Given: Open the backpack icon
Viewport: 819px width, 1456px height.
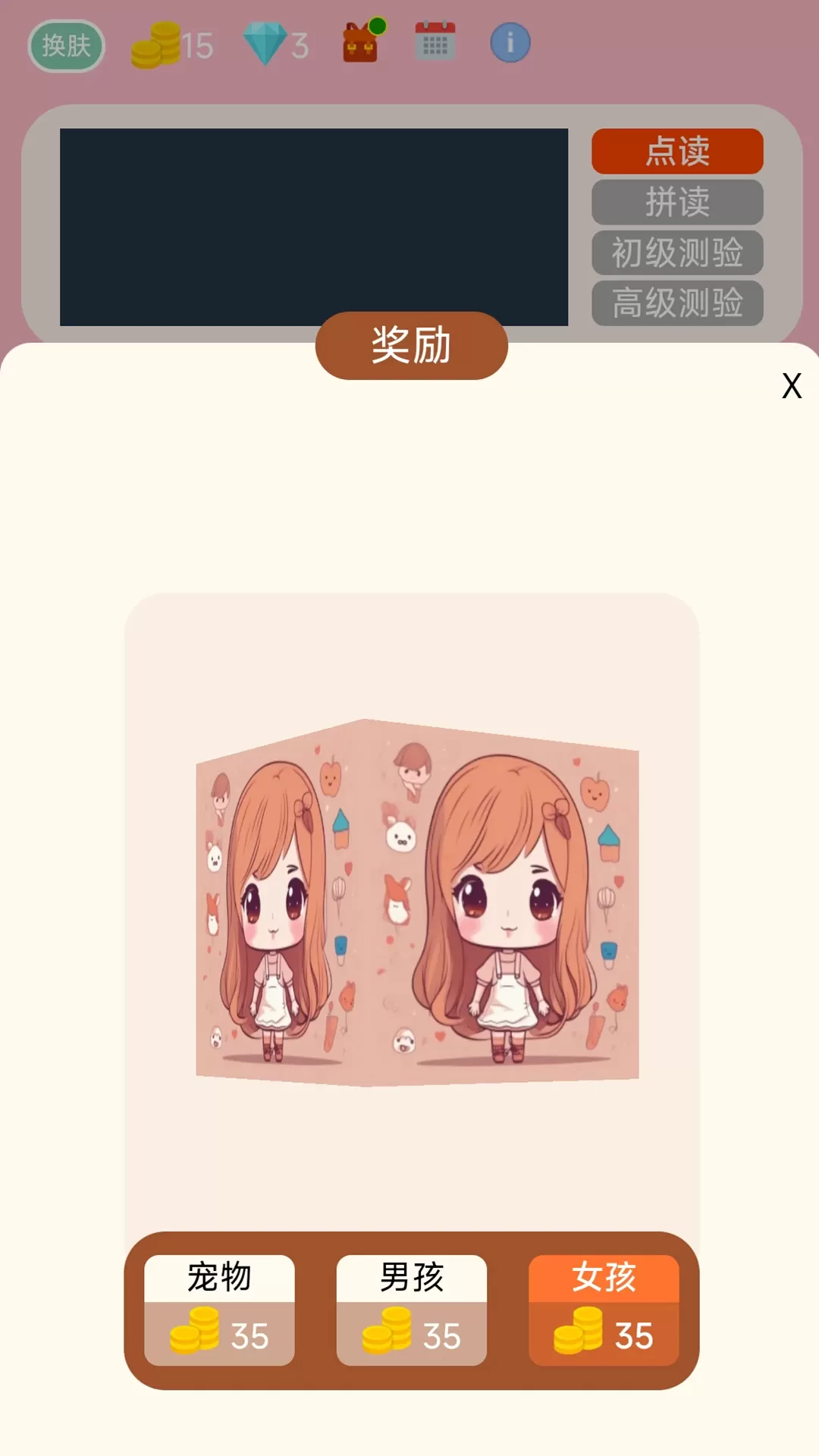Looking at the screenshot, I should click(361, 42).
